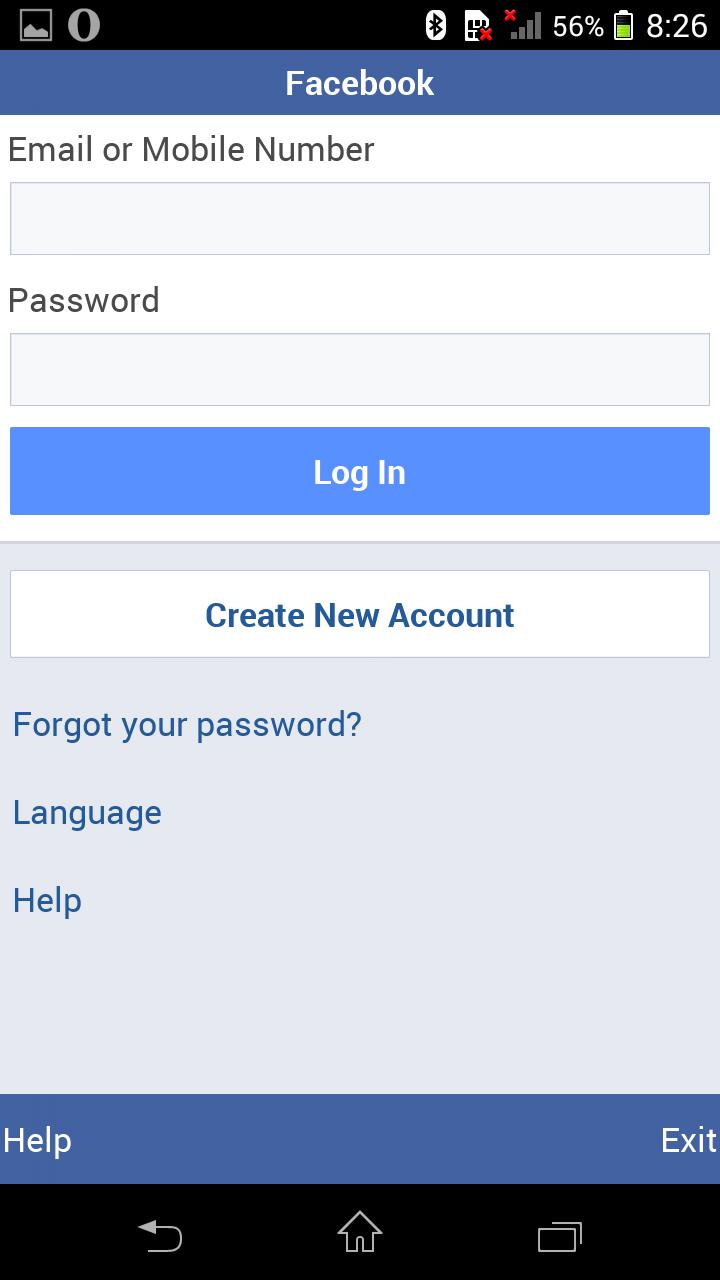Tap the Log In button
Image resolution: width=720 pixels, height=1280 pixels.
tap(360, 471)
